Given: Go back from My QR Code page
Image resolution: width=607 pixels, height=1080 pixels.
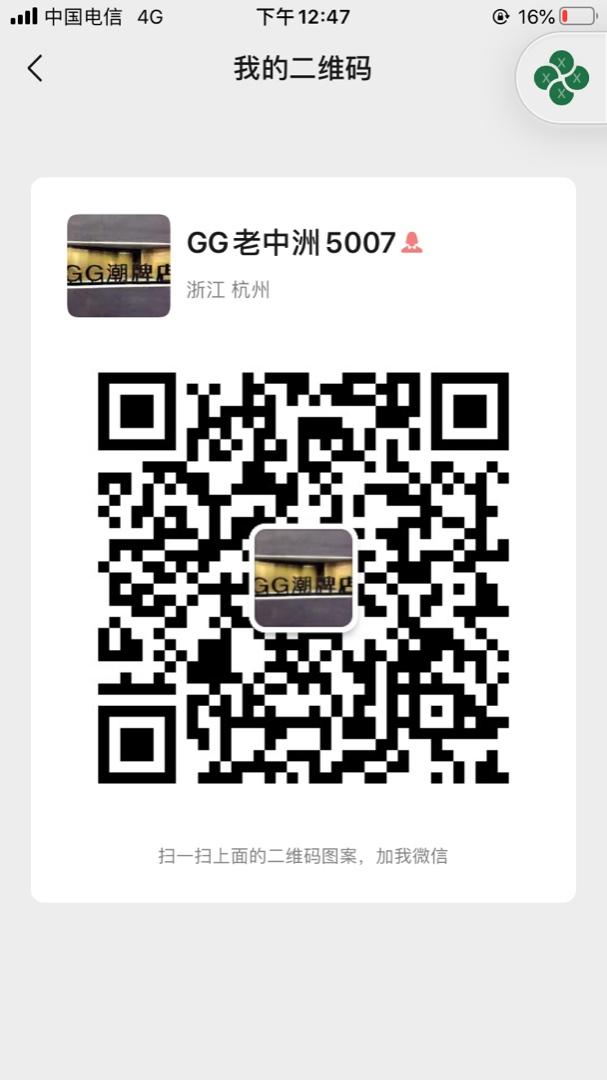Looking at the screenshot, I should pyautogui.click(x=36, y=68).
